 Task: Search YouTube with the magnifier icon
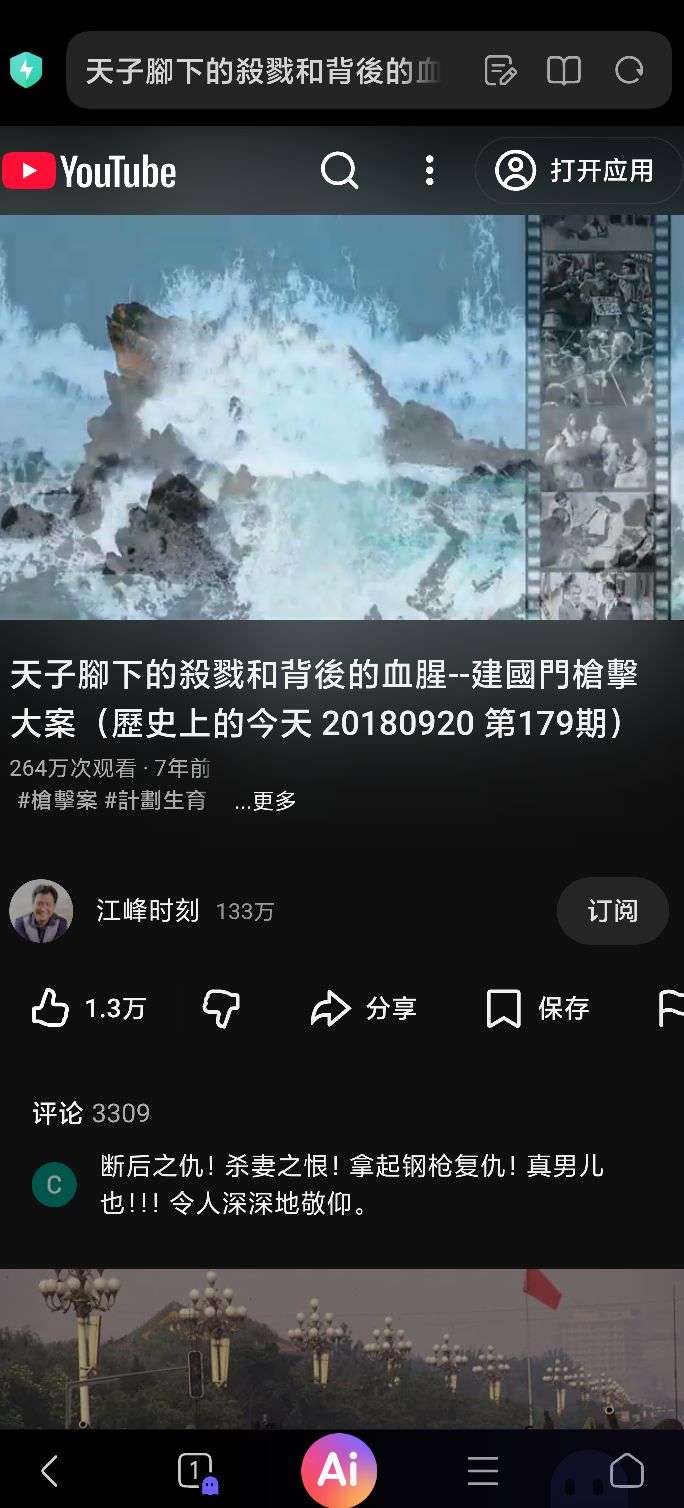pyautogui.click(x=339, y=171)
